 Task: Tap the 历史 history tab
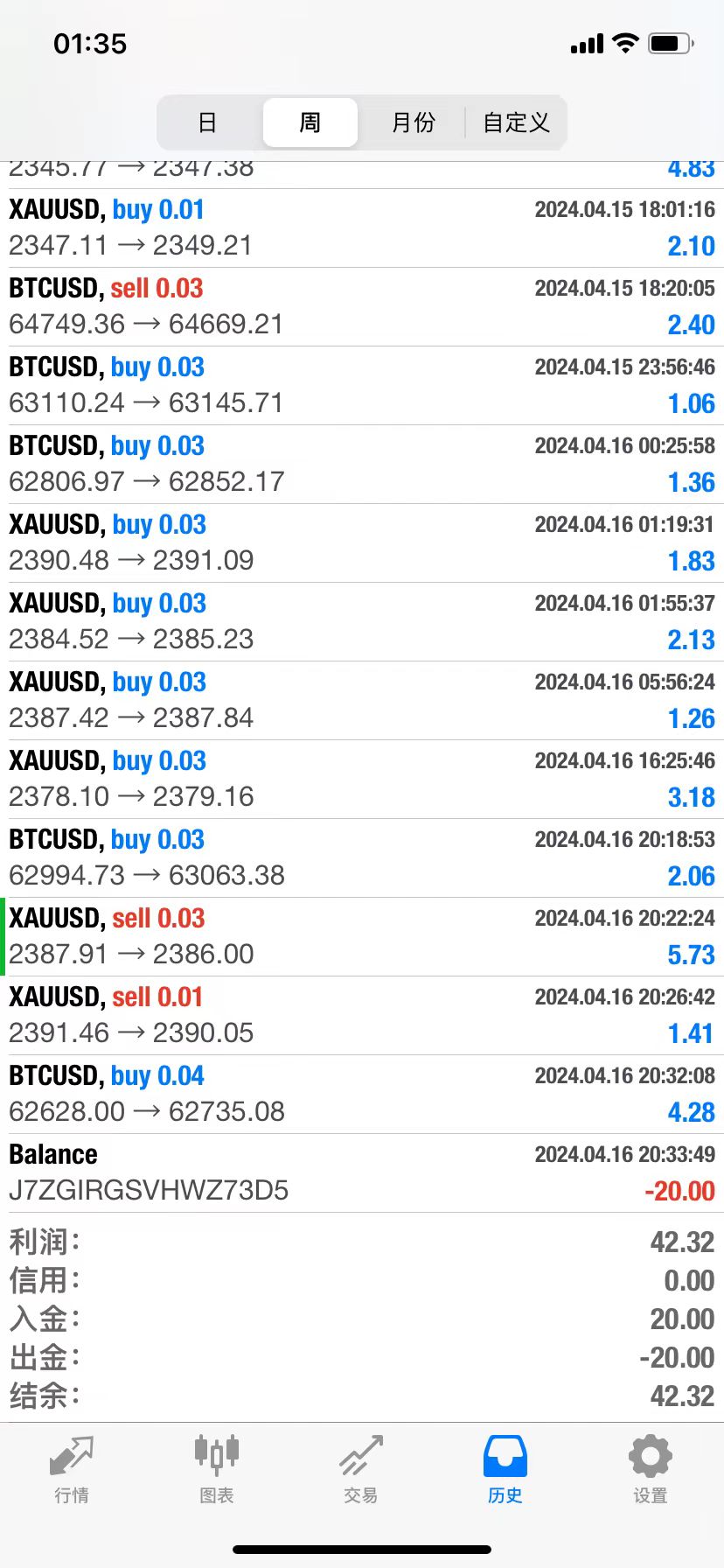pos(505,1470)
